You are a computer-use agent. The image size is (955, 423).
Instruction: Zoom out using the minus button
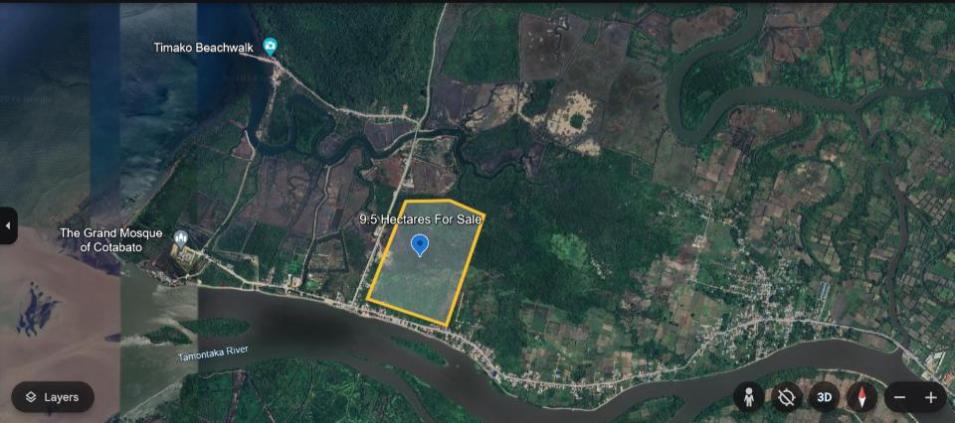tap(900, 397)
